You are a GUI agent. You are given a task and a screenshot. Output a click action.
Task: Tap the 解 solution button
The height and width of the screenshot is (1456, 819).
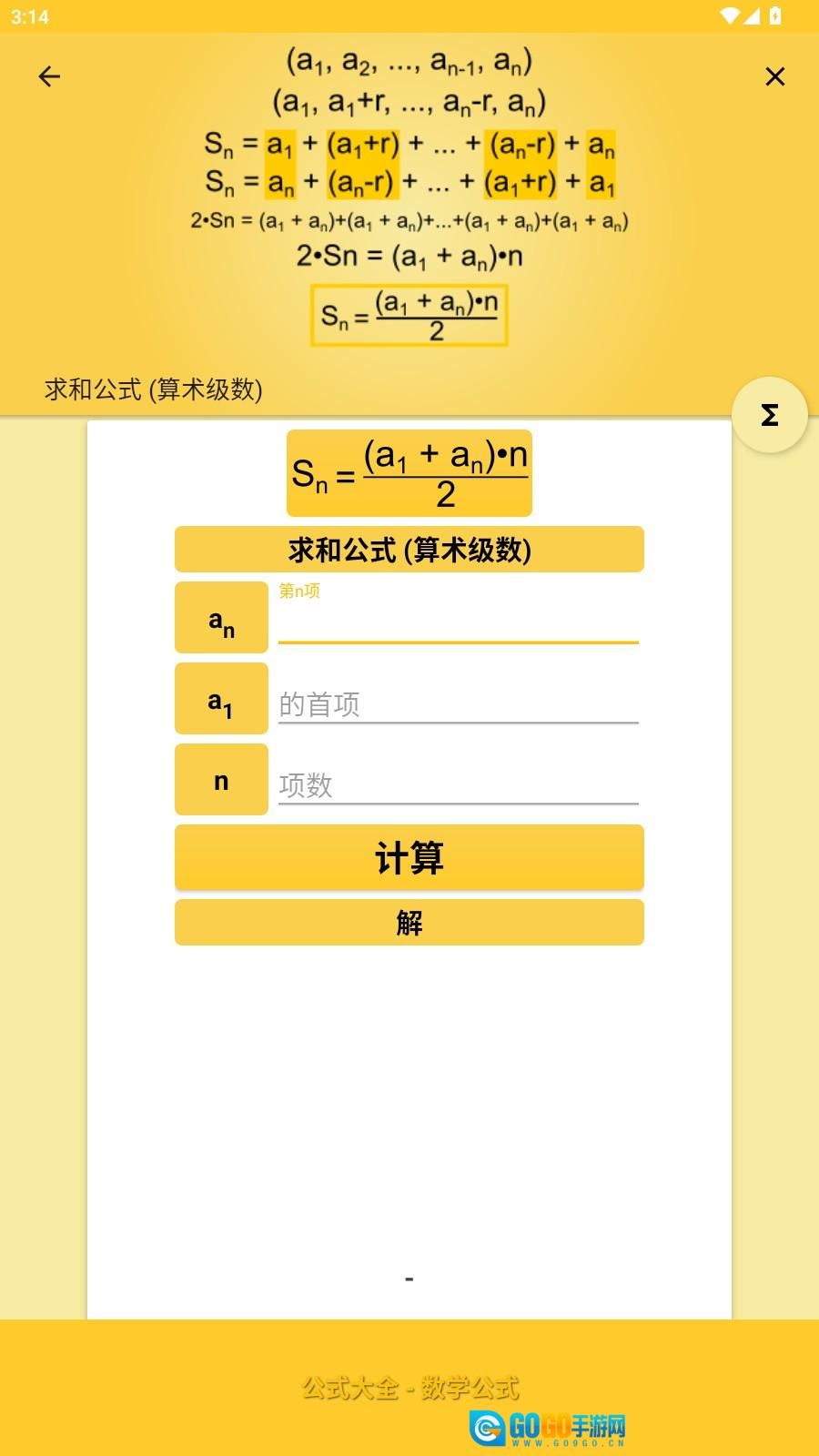[x=409, y=922]
